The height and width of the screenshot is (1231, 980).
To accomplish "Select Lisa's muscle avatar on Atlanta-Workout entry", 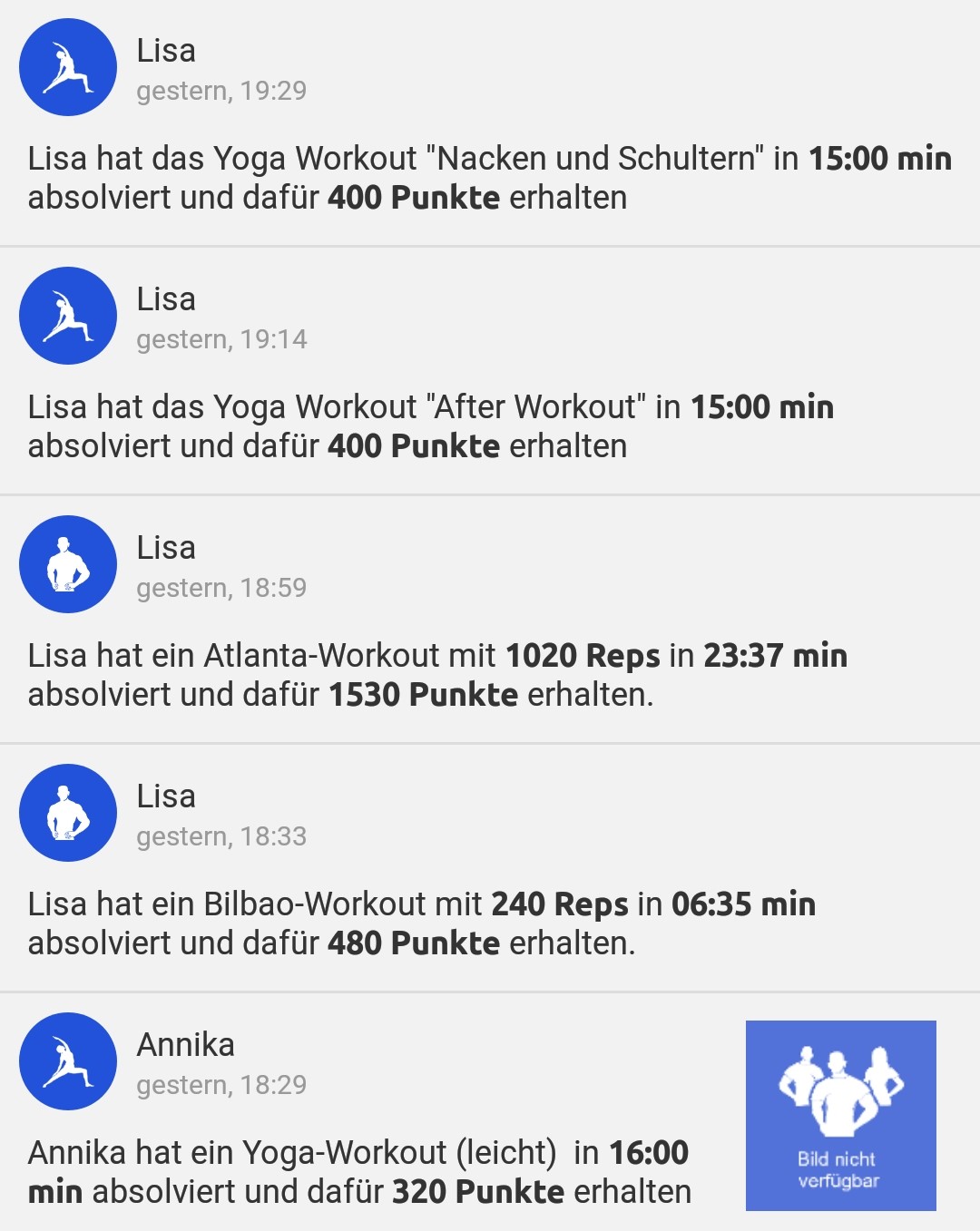I will click(67, 563).
